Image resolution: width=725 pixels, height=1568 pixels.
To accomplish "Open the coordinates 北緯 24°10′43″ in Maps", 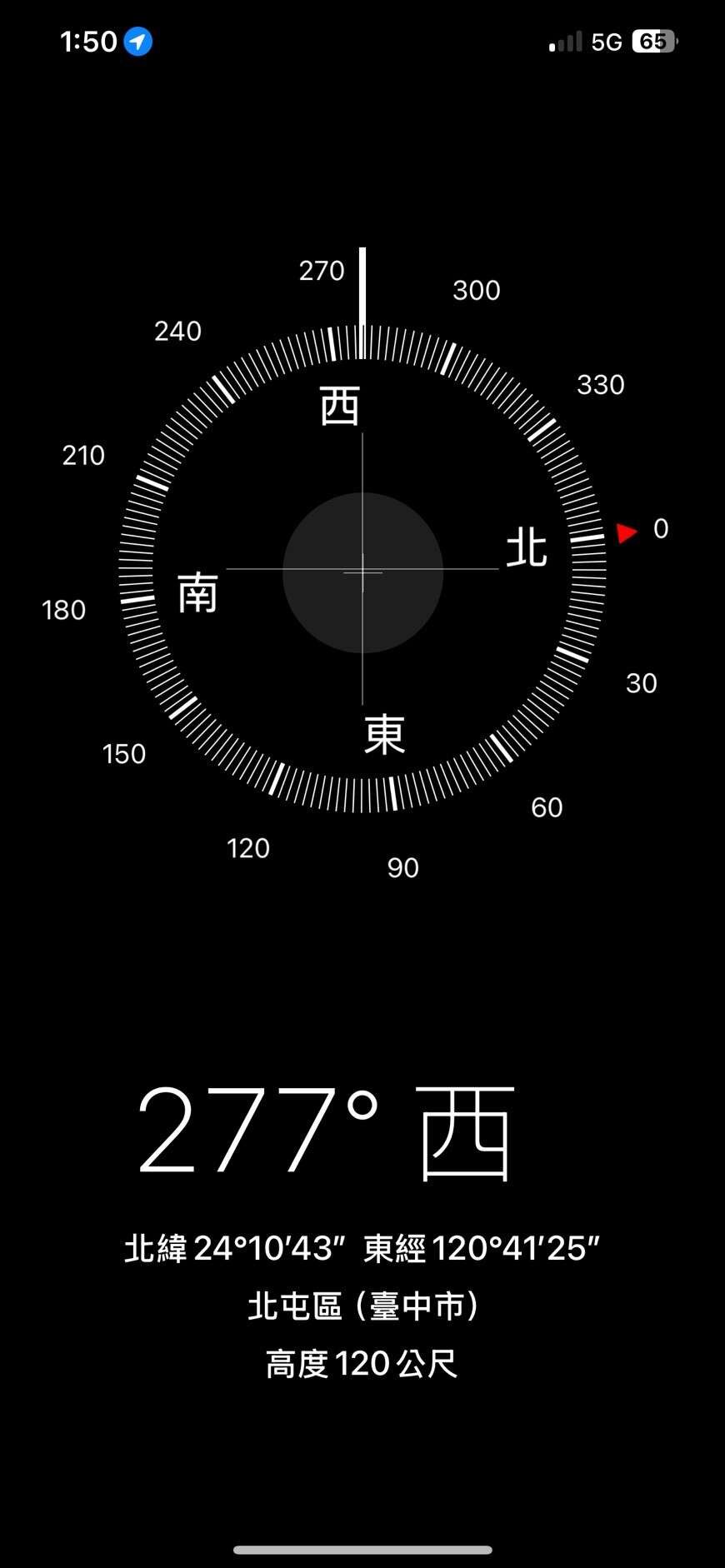I will pyautogui.click(x=235, y=1248).
